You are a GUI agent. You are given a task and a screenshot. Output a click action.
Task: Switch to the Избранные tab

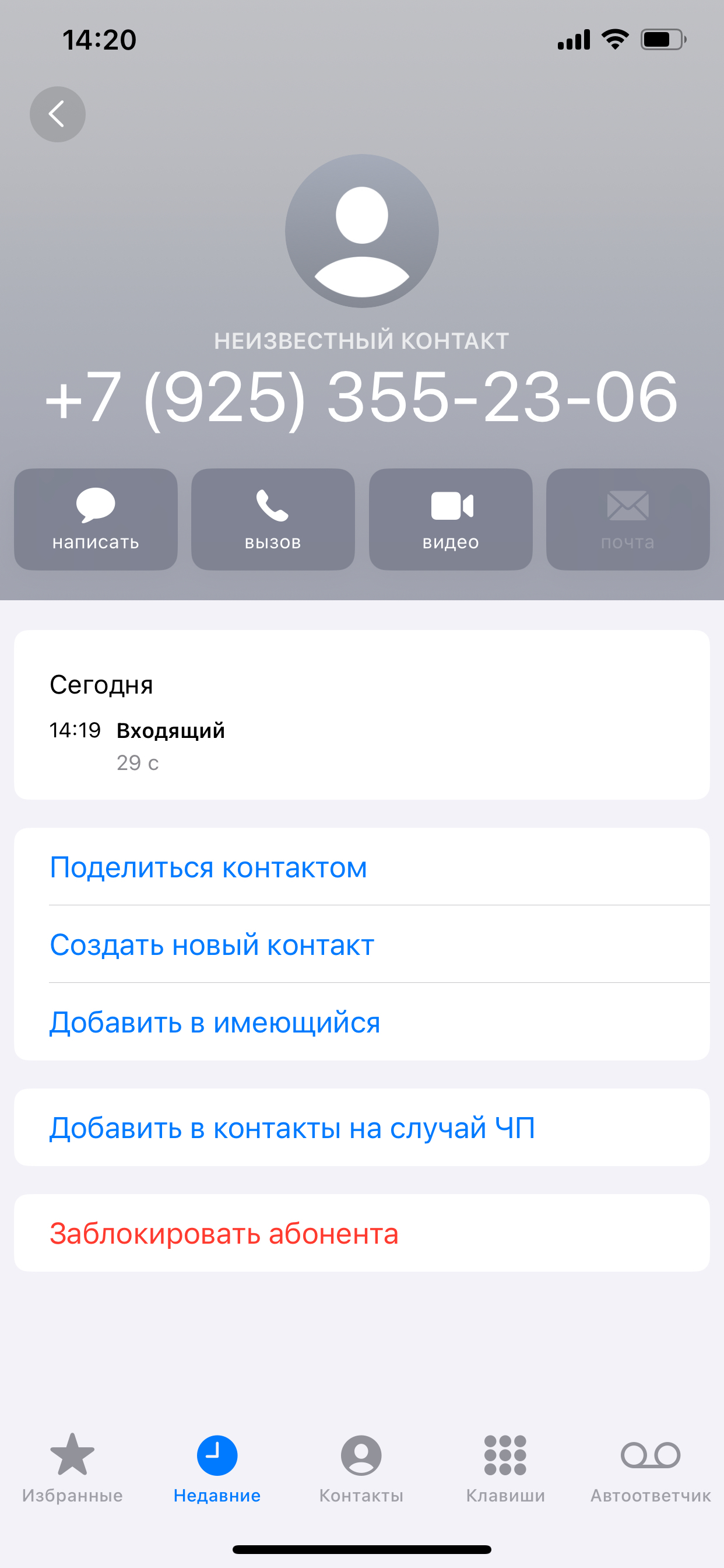point(72,1468)
